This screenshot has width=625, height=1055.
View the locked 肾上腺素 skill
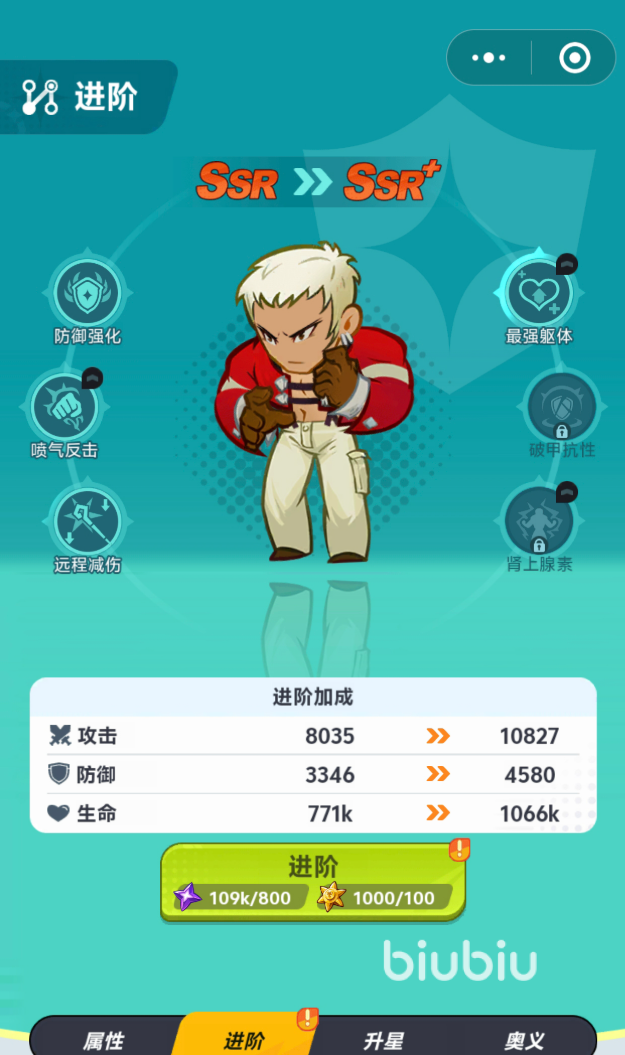click(x=539, y=521)
